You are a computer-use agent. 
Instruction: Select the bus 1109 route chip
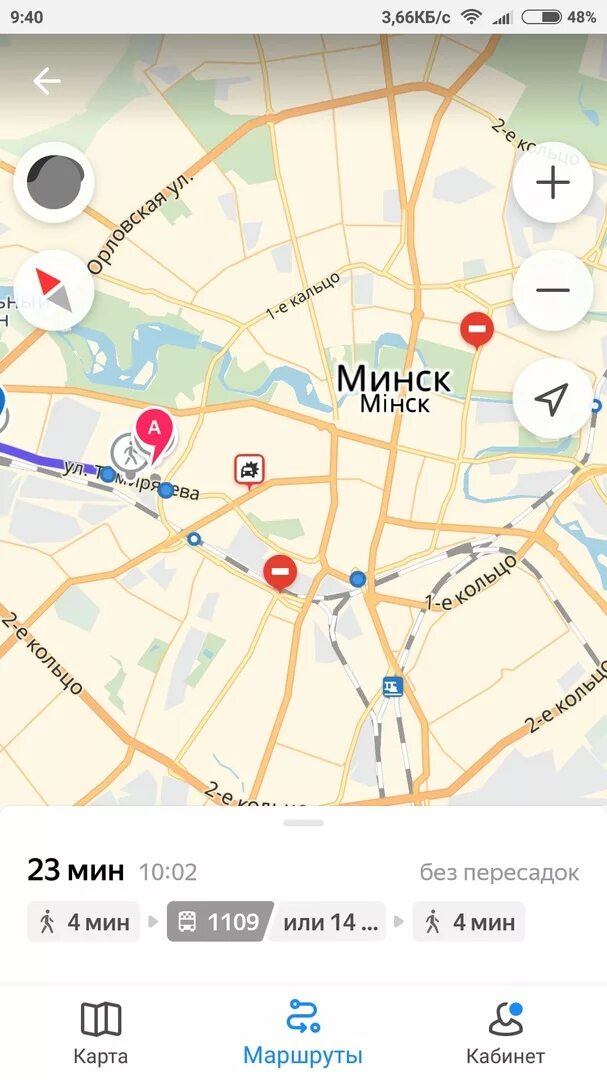tap(220, 922)
